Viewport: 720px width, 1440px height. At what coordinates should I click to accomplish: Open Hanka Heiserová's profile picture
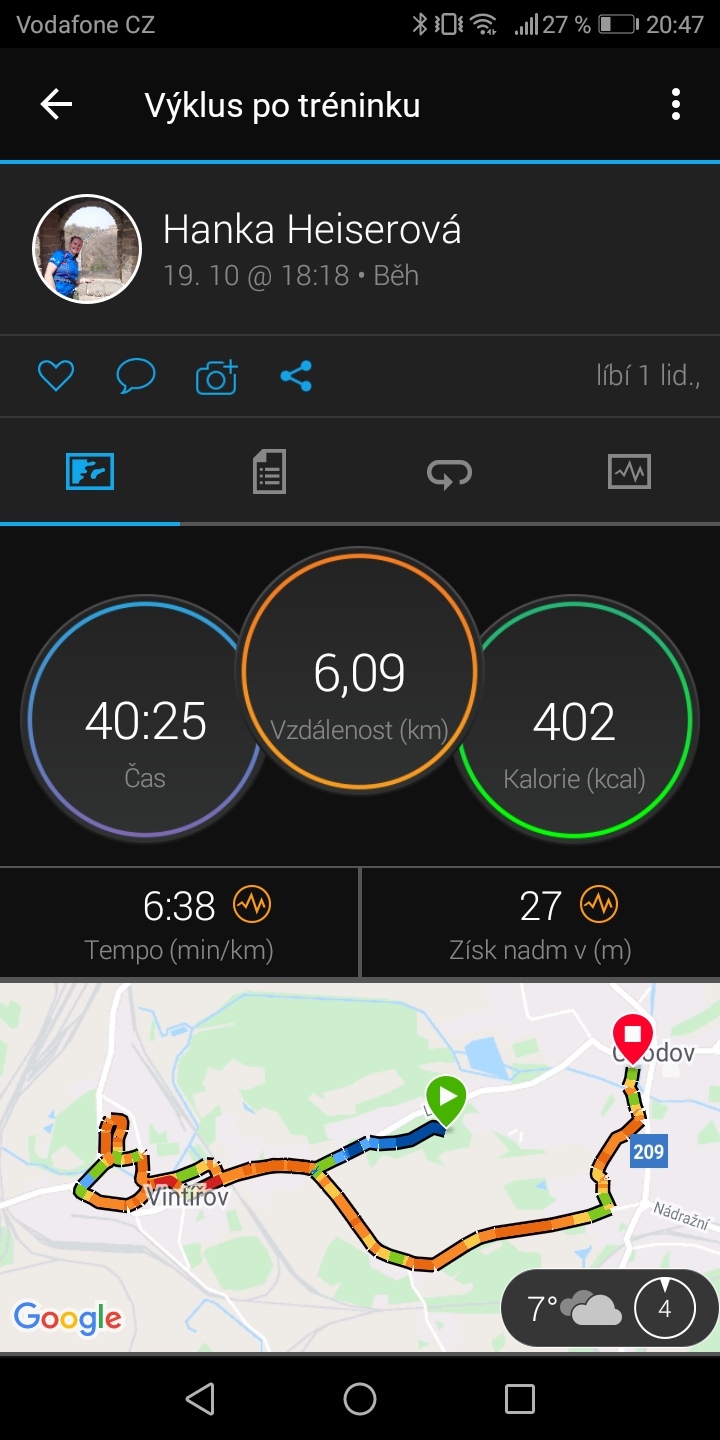(x=86, y=248)
